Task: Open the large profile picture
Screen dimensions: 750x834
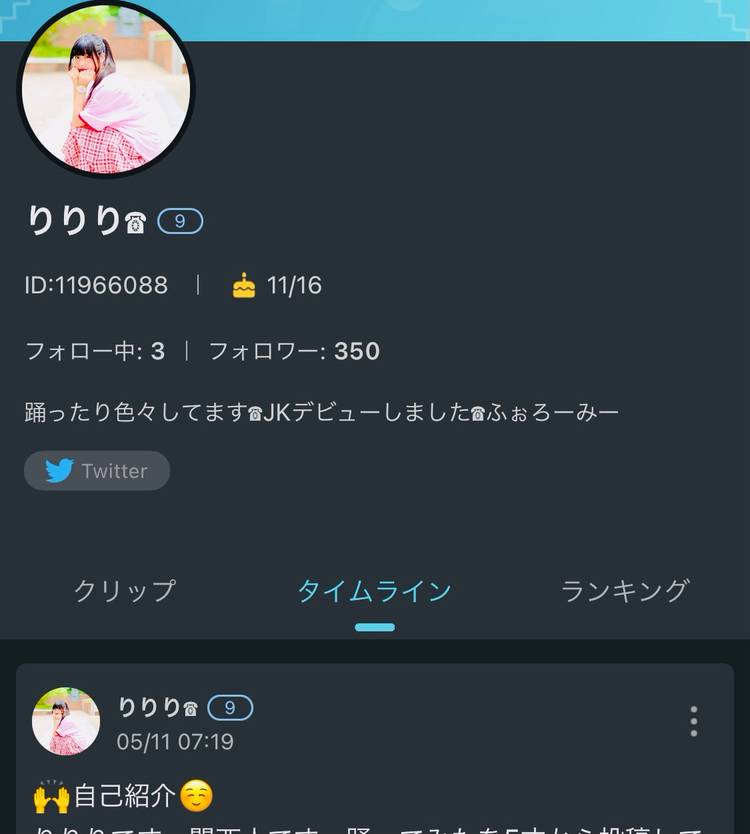Action: (105, 90)
